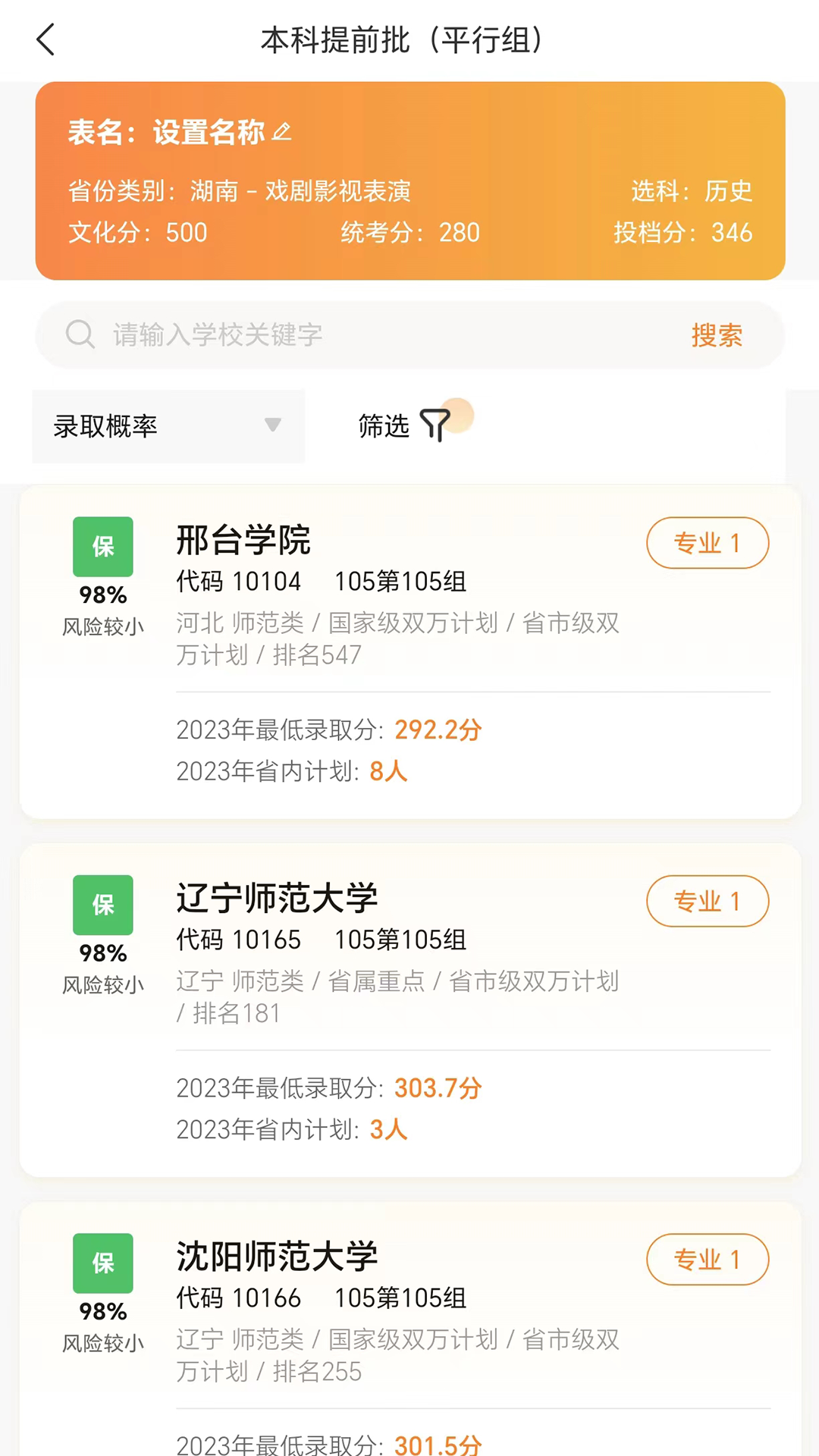Click the pencil icon beside 设置名称
The height and width of the screenshot is (1456, 819).
pyautogui.click(x=282, y=130)
